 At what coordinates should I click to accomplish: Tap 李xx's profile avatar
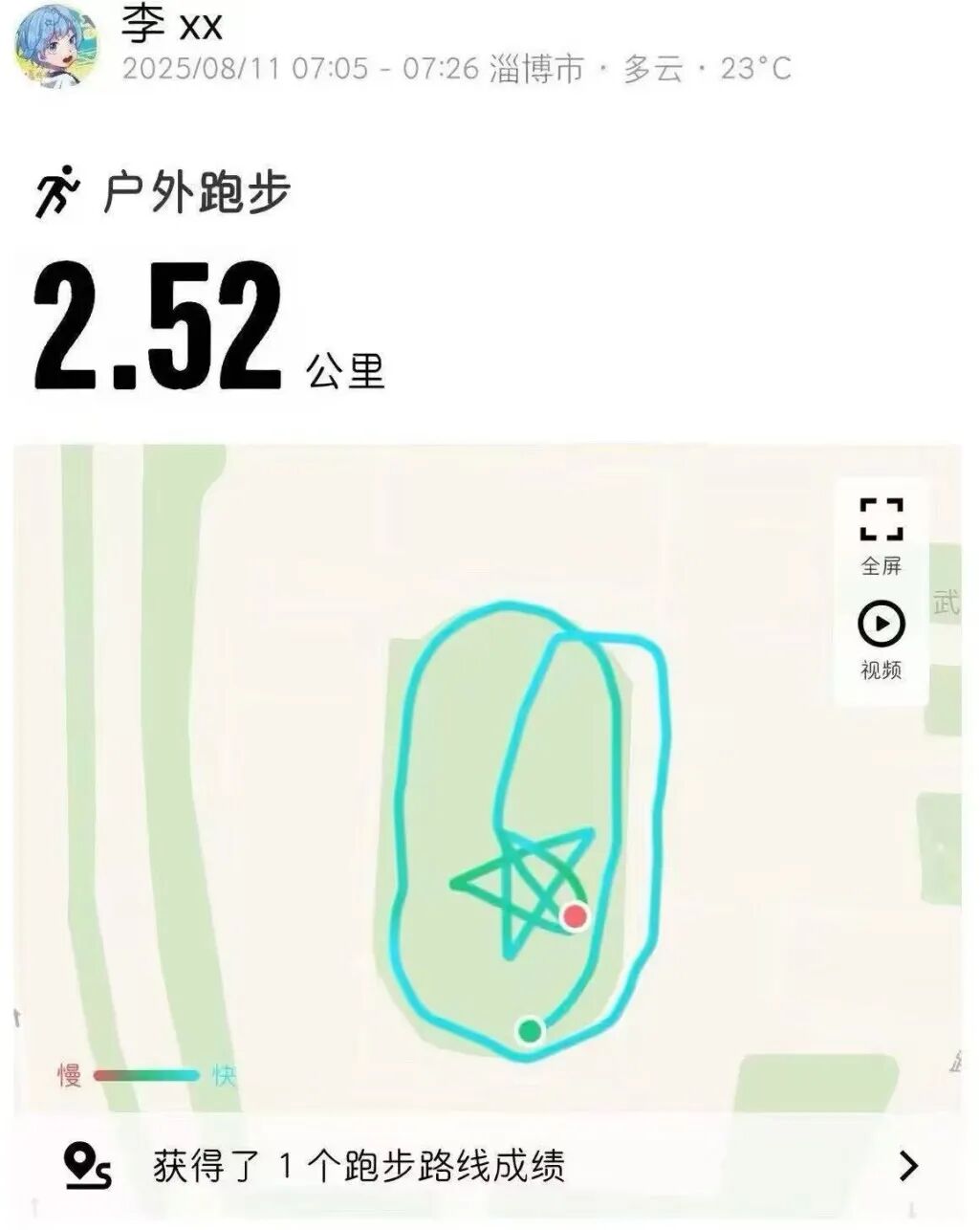[57, 46]
